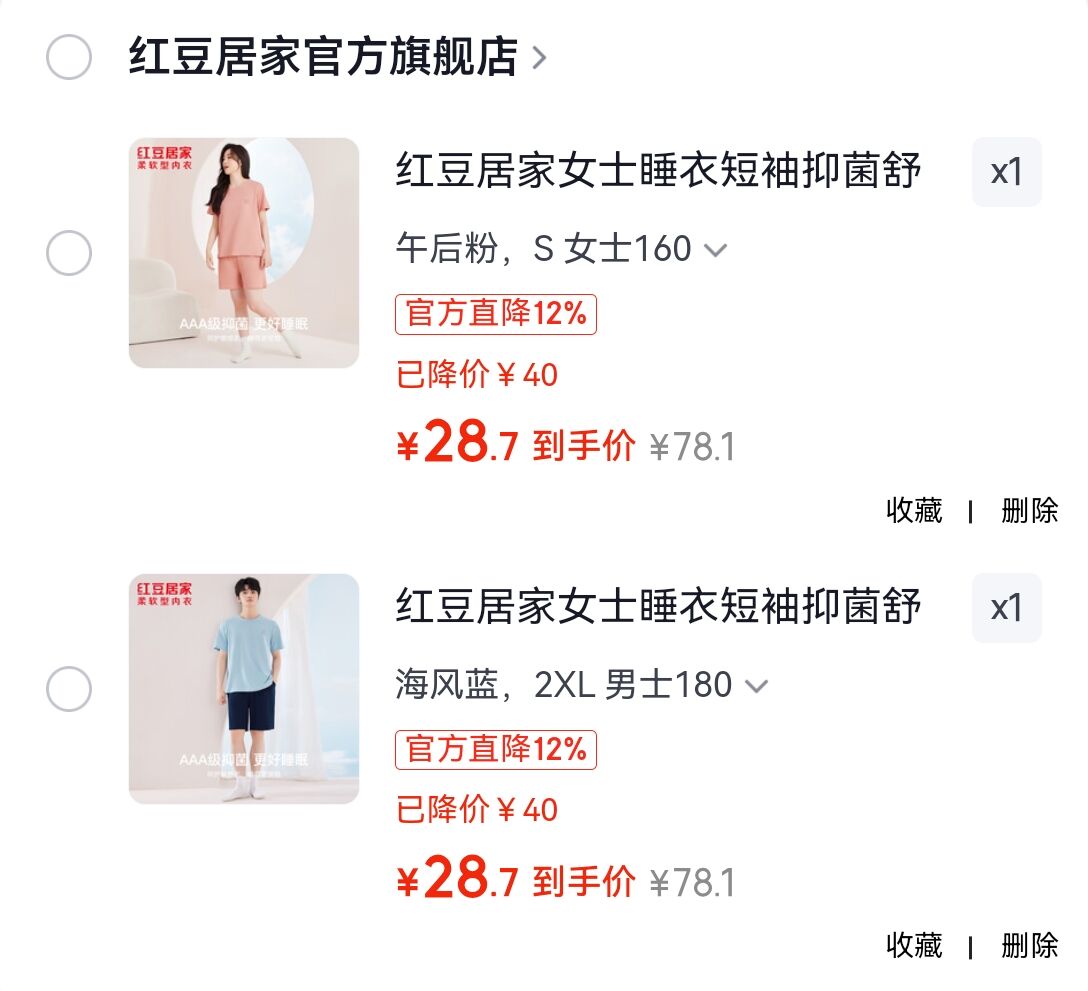Select all items from 红豆居家官方旗舰店
1088x991 pixels.
(x=69, y=57)
